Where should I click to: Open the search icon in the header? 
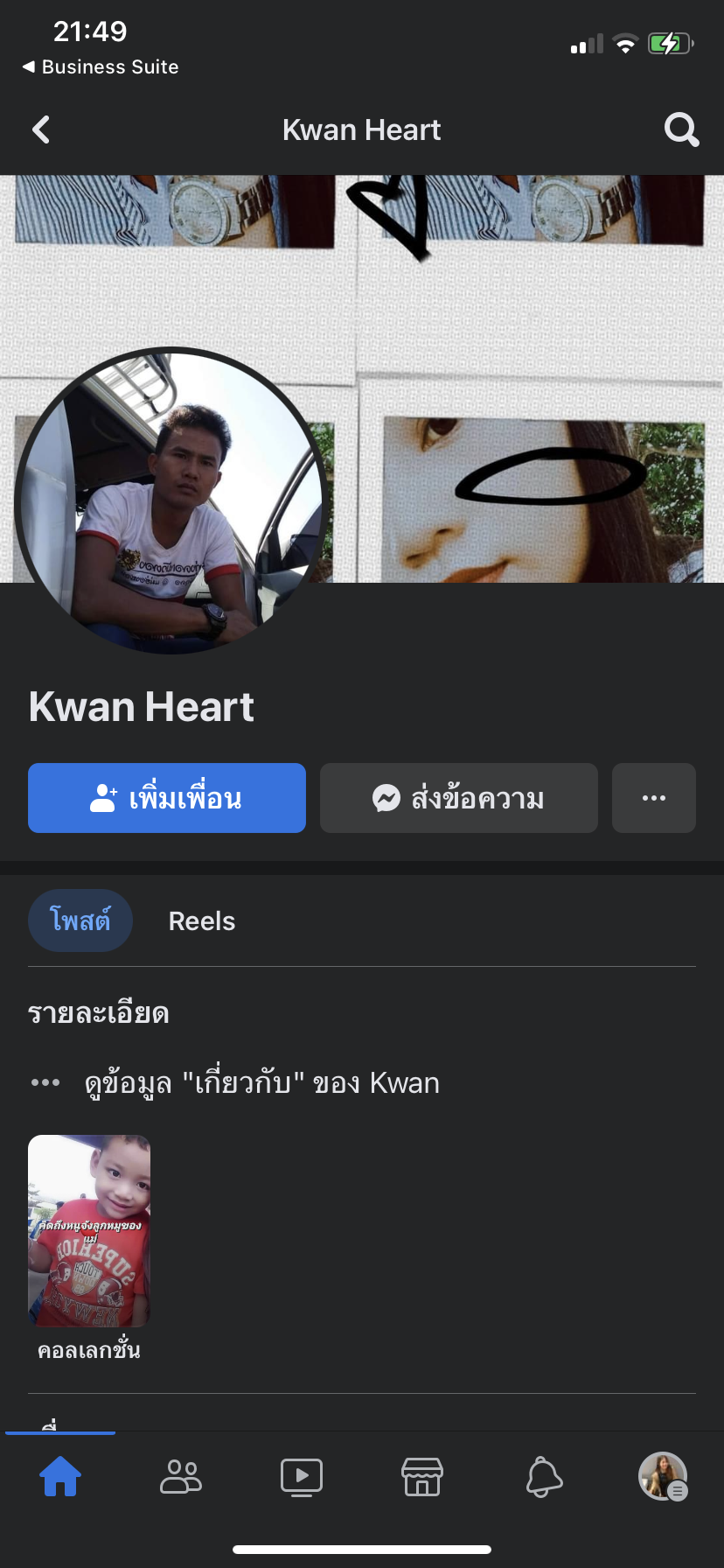pyautogui.click(x=681, y=130)
